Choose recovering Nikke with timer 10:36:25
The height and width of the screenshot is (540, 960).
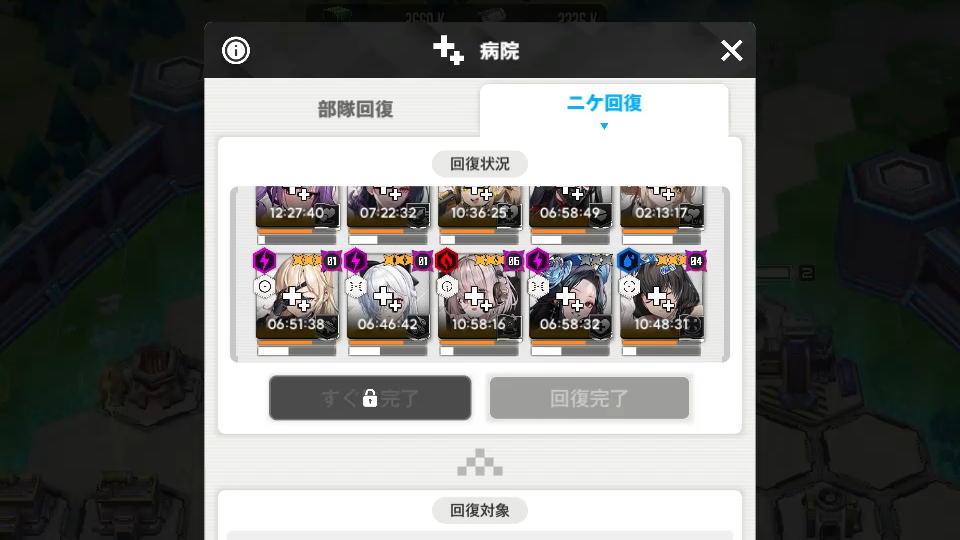[x=478, y=207]
